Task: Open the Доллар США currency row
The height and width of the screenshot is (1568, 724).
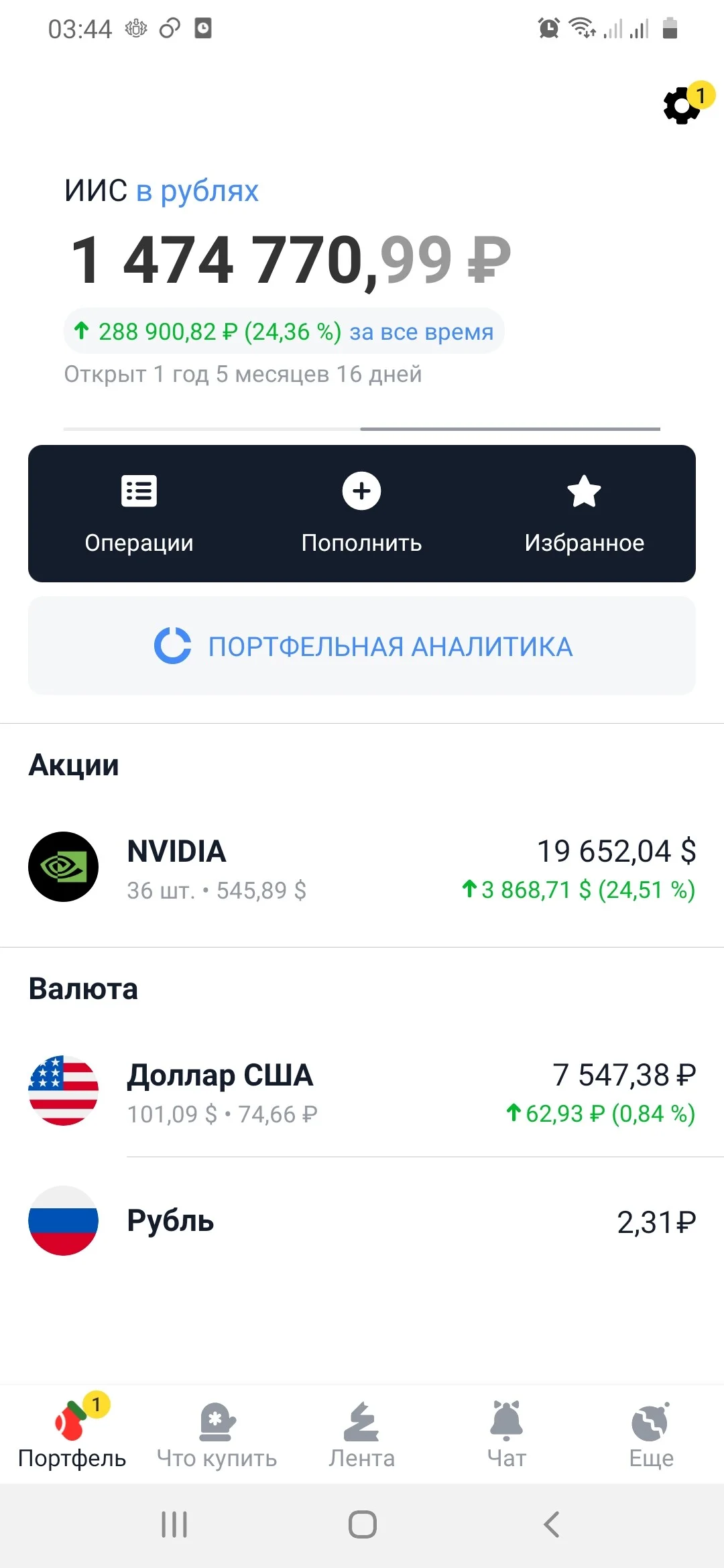Action: pyautogui.click(x=362, y=1091)
